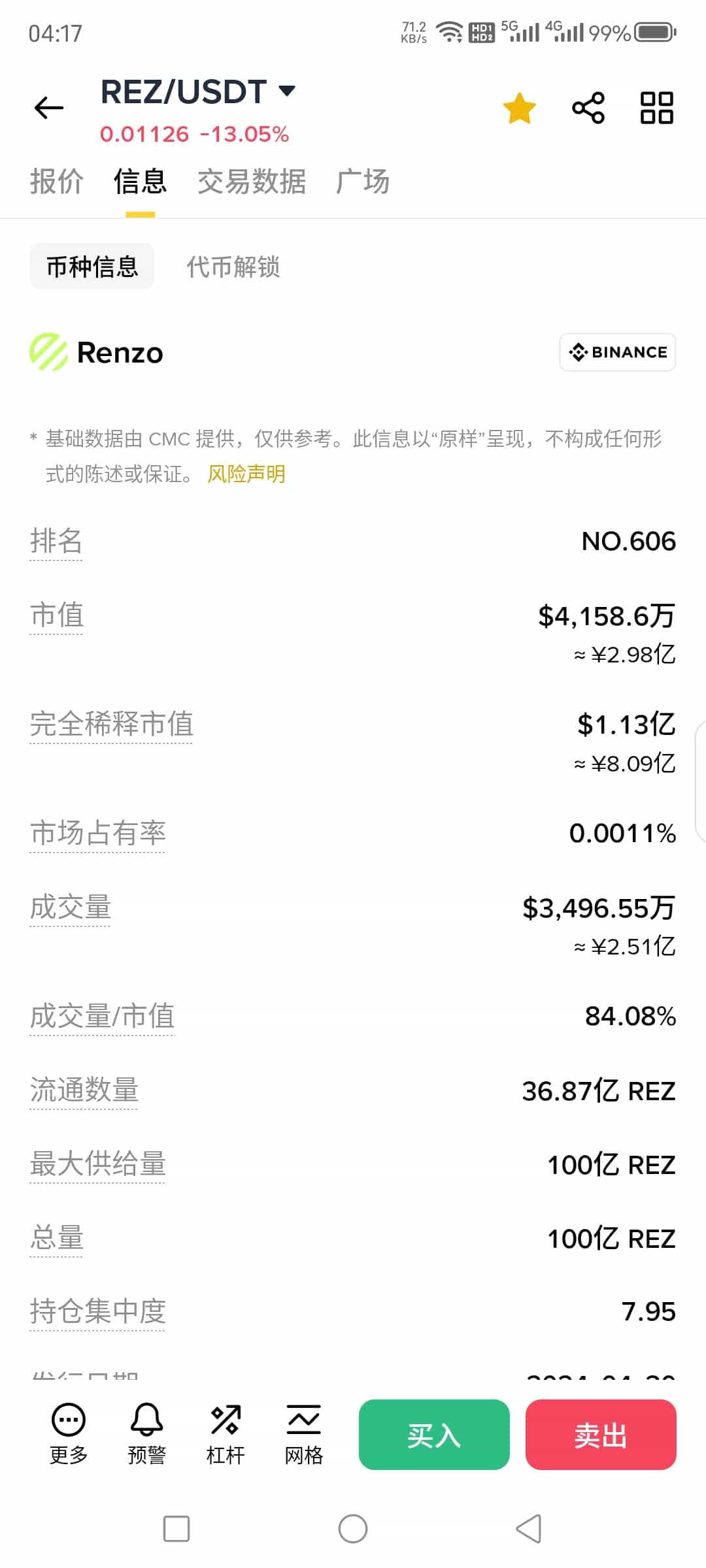Open the 风险声明 link
Viewport: 706px width, 1568px height.
[x=246, y=474]
